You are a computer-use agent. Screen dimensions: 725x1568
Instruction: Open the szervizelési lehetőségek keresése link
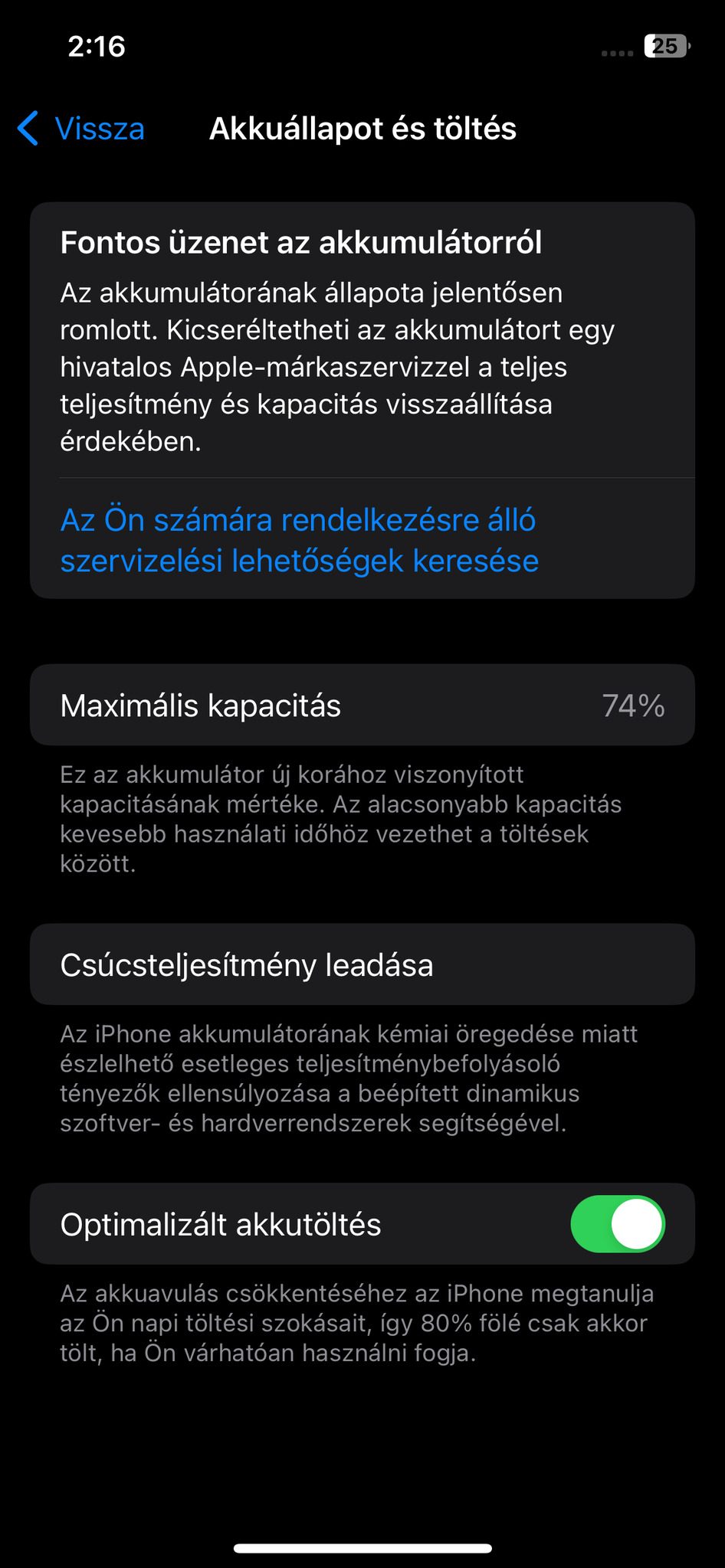click(x=299, y=540)
